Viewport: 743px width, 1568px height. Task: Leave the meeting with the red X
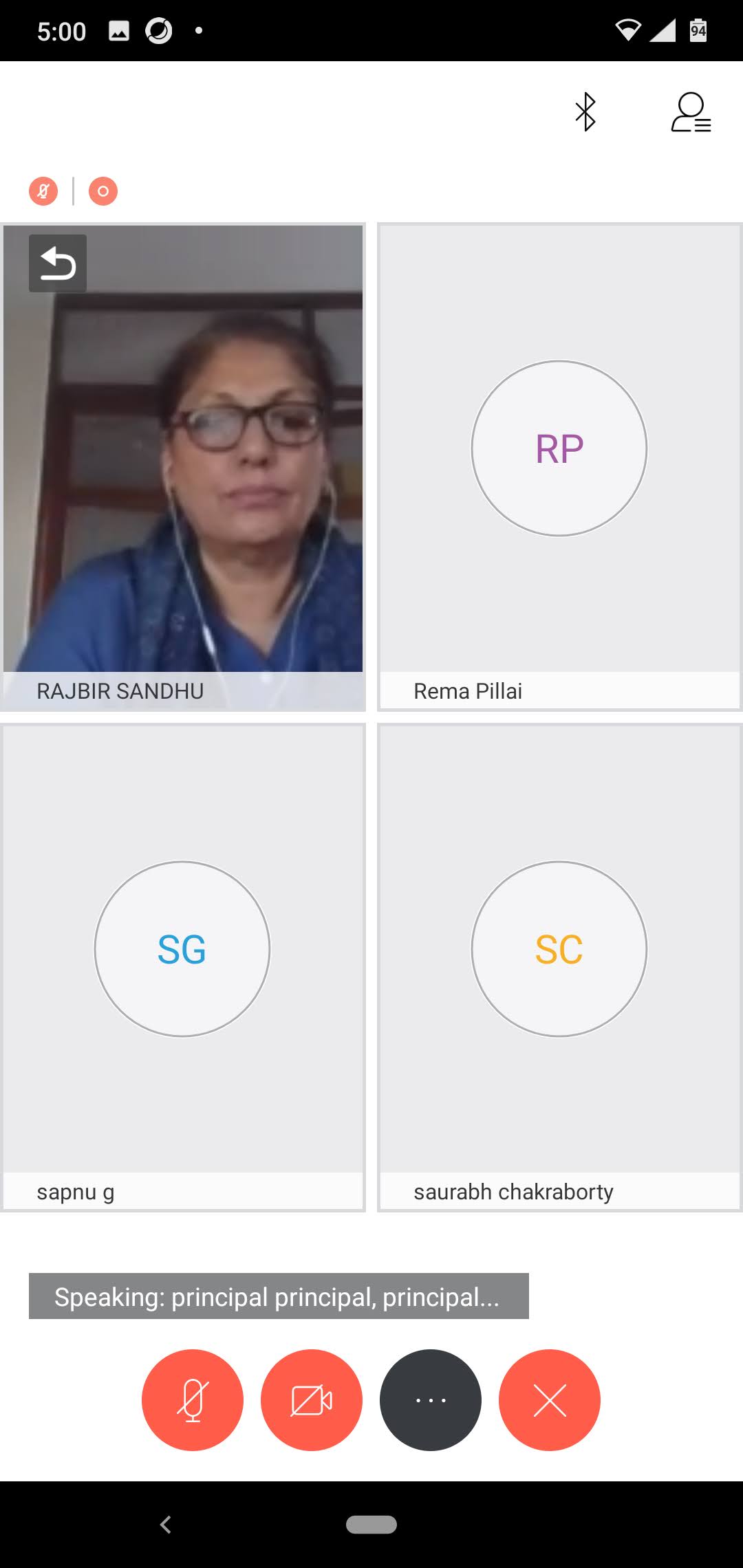pyautogui.click(x=550, y=1400)
